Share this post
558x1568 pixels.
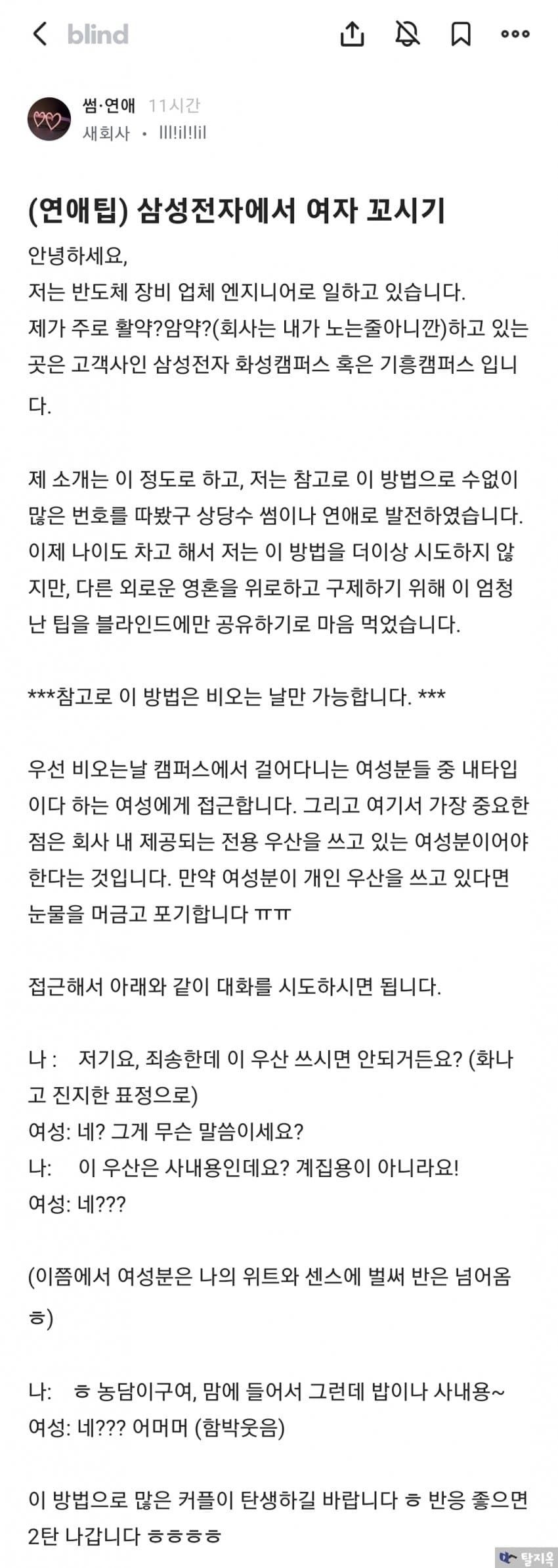[x=352, y=34]
